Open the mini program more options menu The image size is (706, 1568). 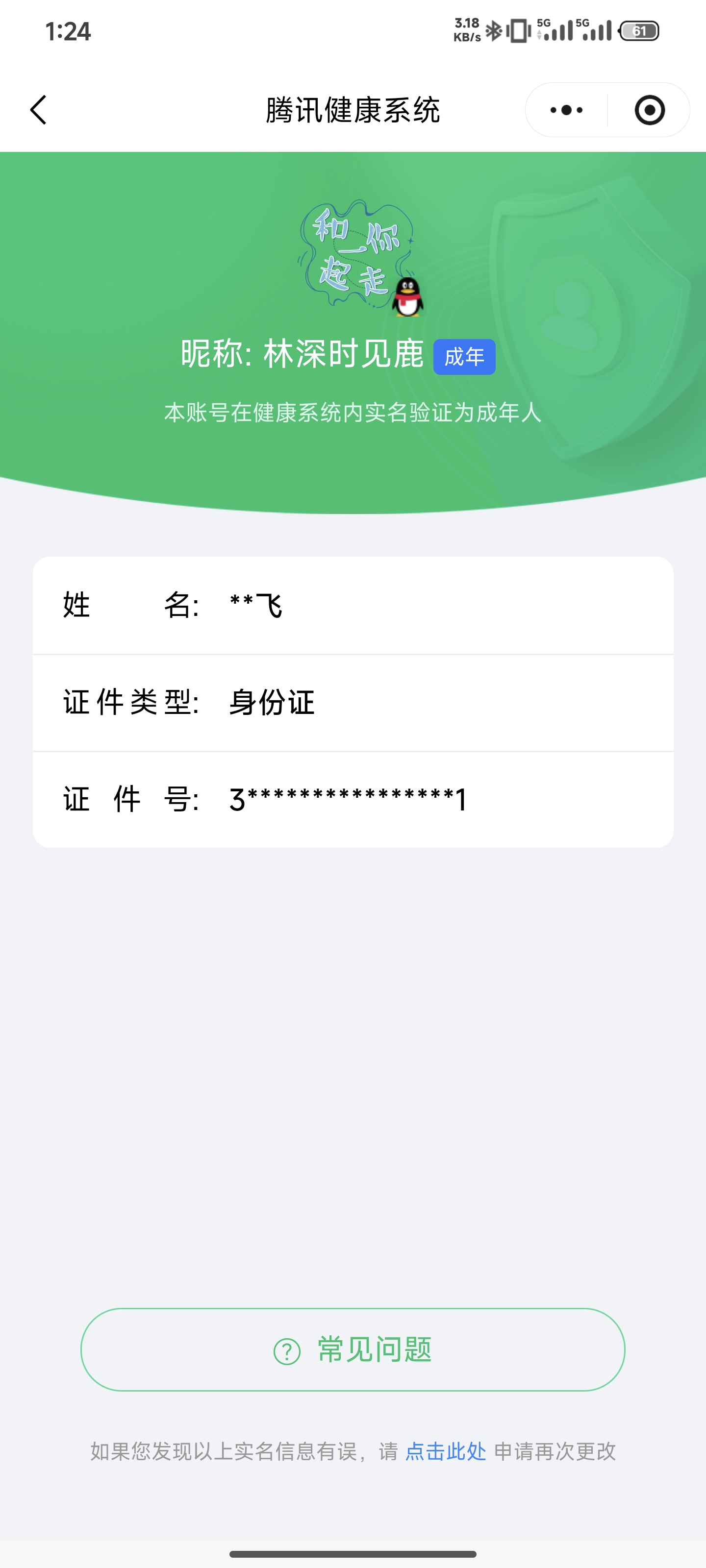566,110
